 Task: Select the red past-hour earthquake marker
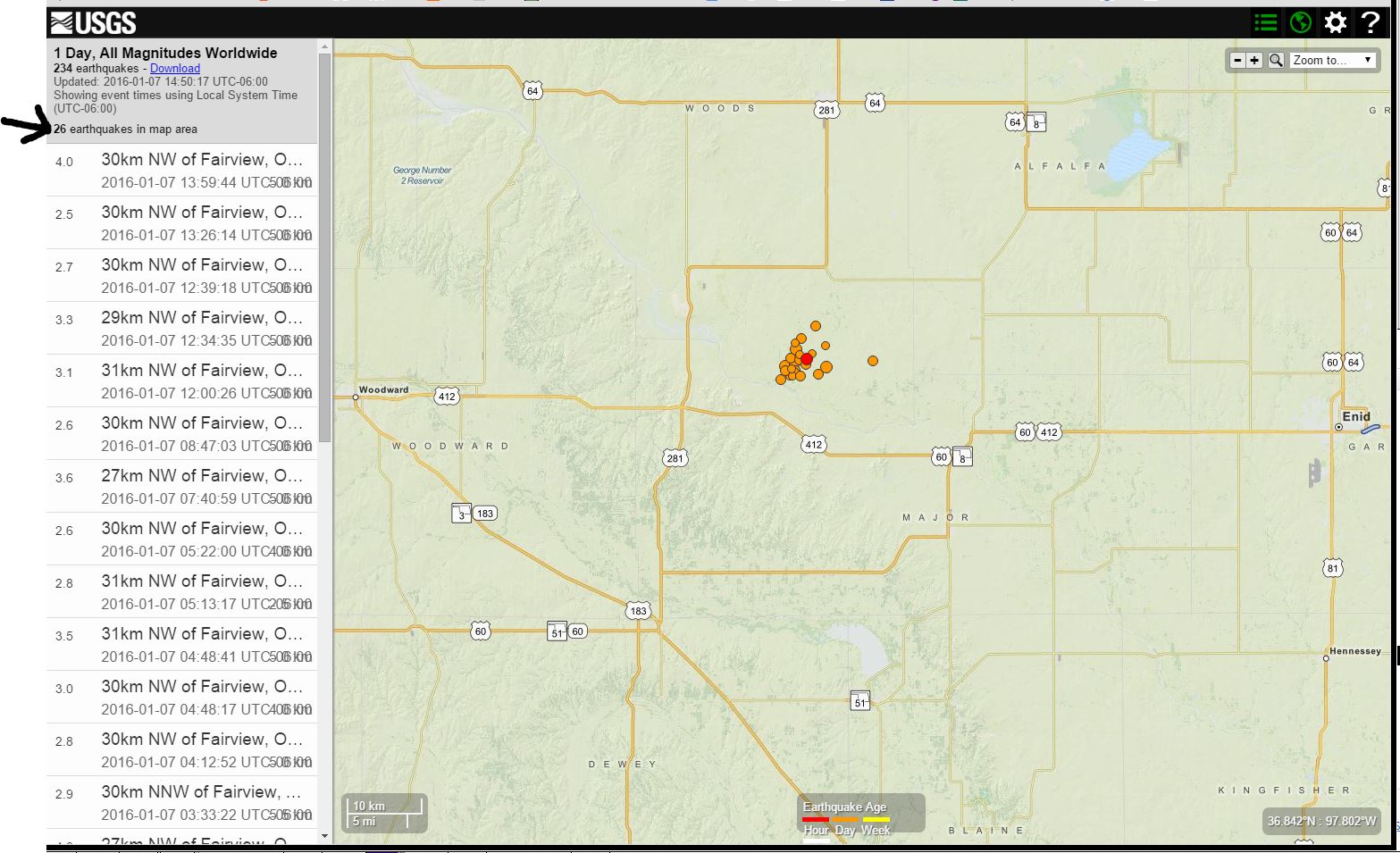pos(807,358)
